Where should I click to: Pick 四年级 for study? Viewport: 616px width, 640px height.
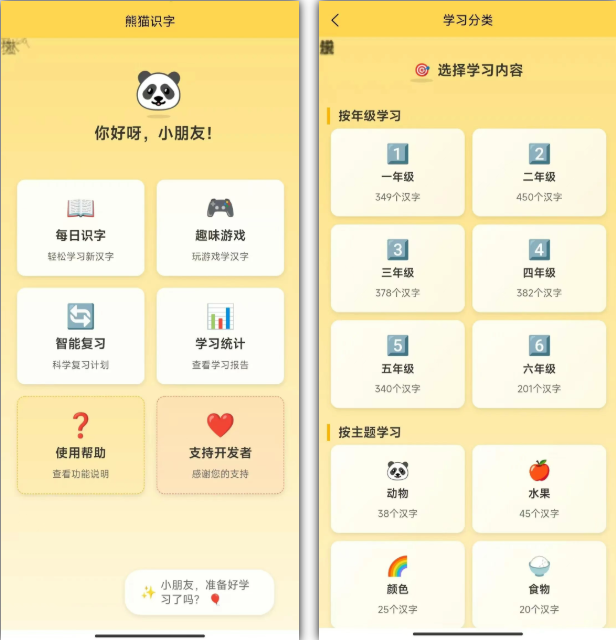[539, 269]
